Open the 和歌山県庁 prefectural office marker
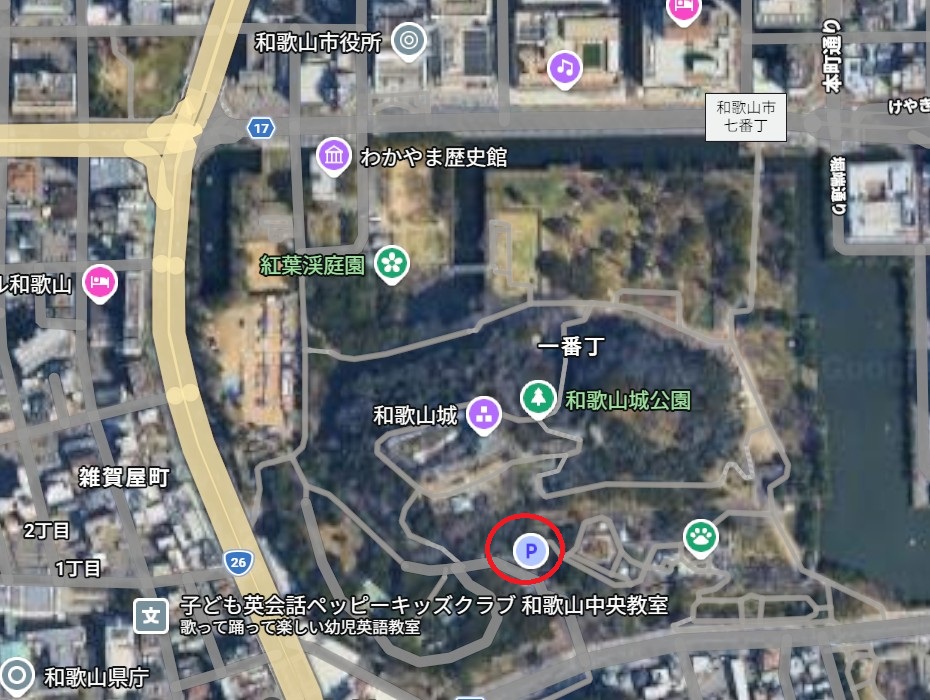Image resolution: width=930 pixels, height=700 pixels. click(16, 677)
